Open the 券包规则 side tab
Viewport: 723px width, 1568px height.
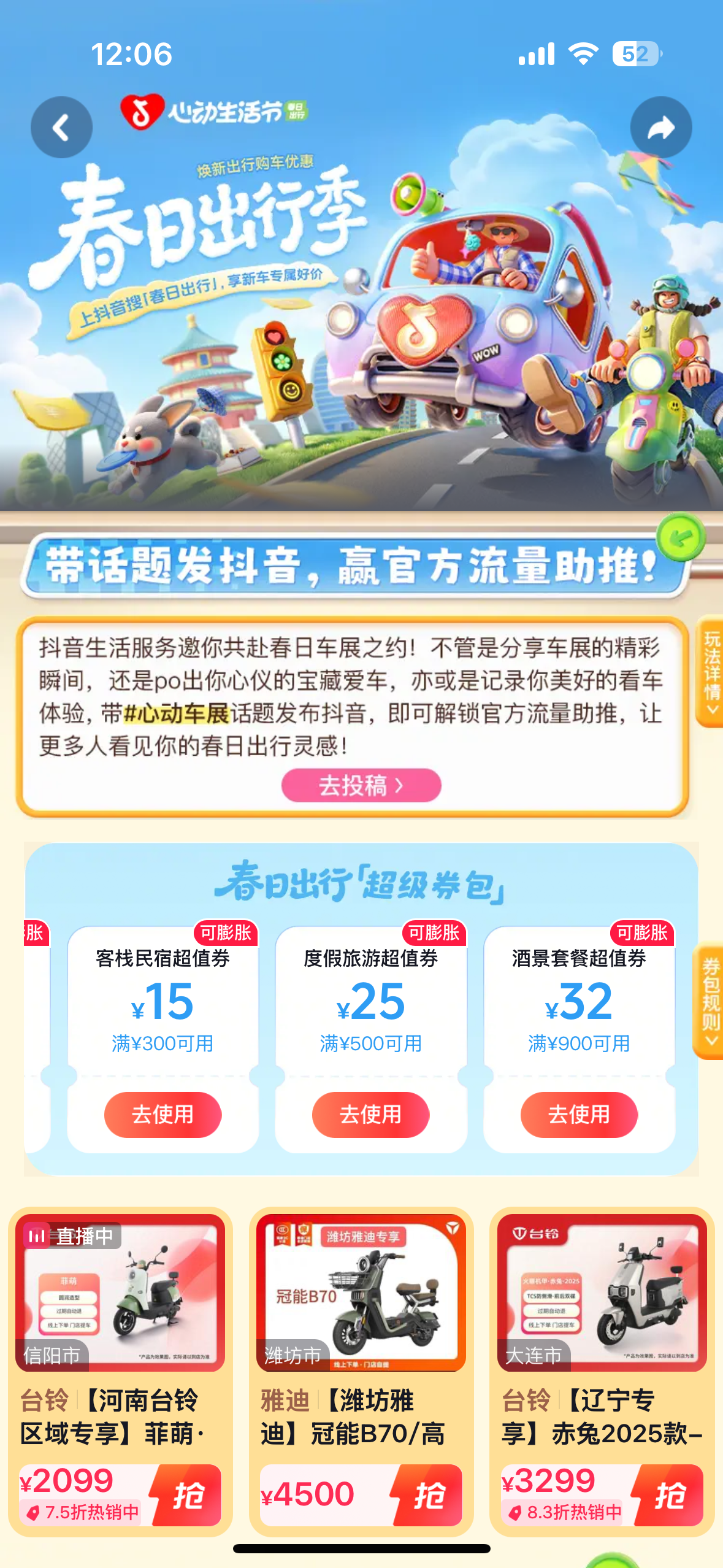pos(710,1001)
